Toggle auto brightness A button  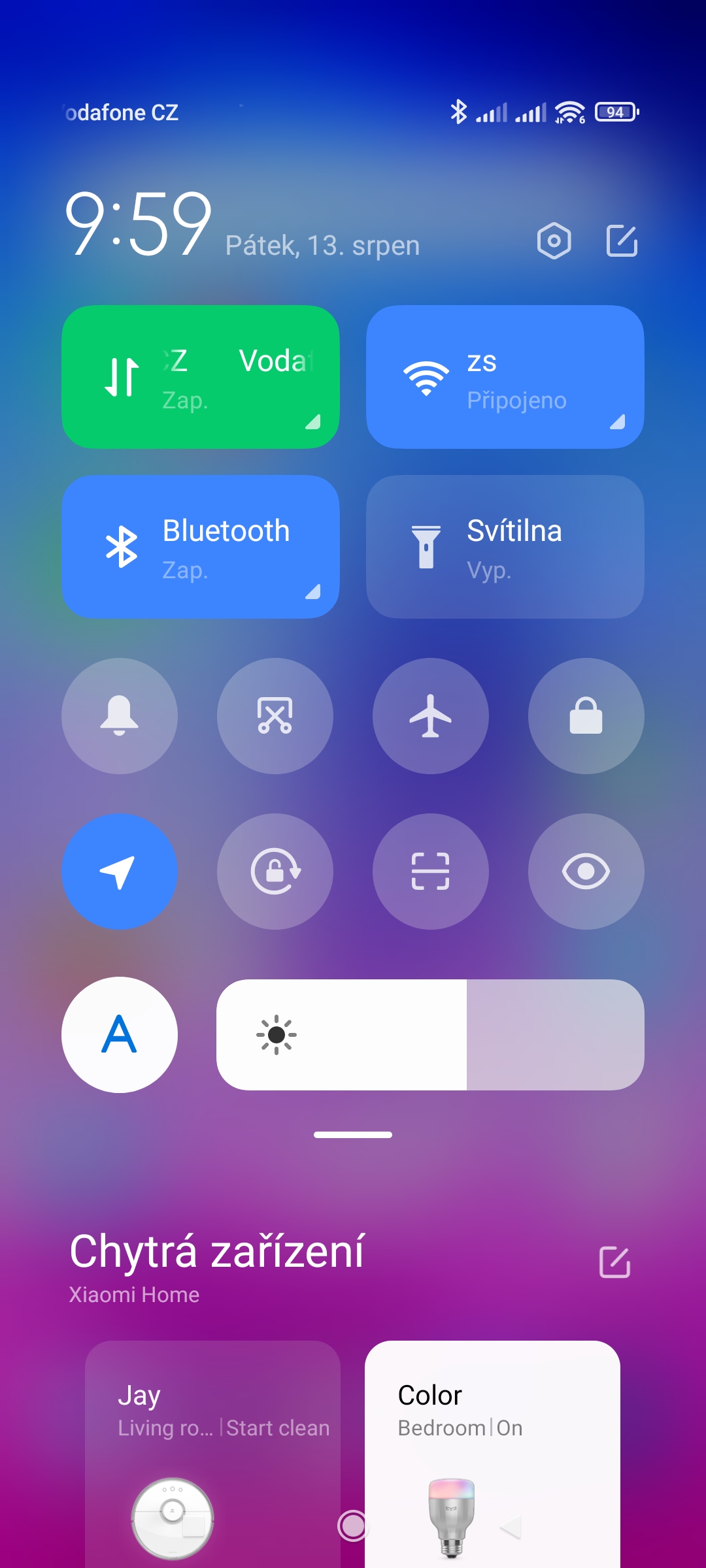point(120,1035)
